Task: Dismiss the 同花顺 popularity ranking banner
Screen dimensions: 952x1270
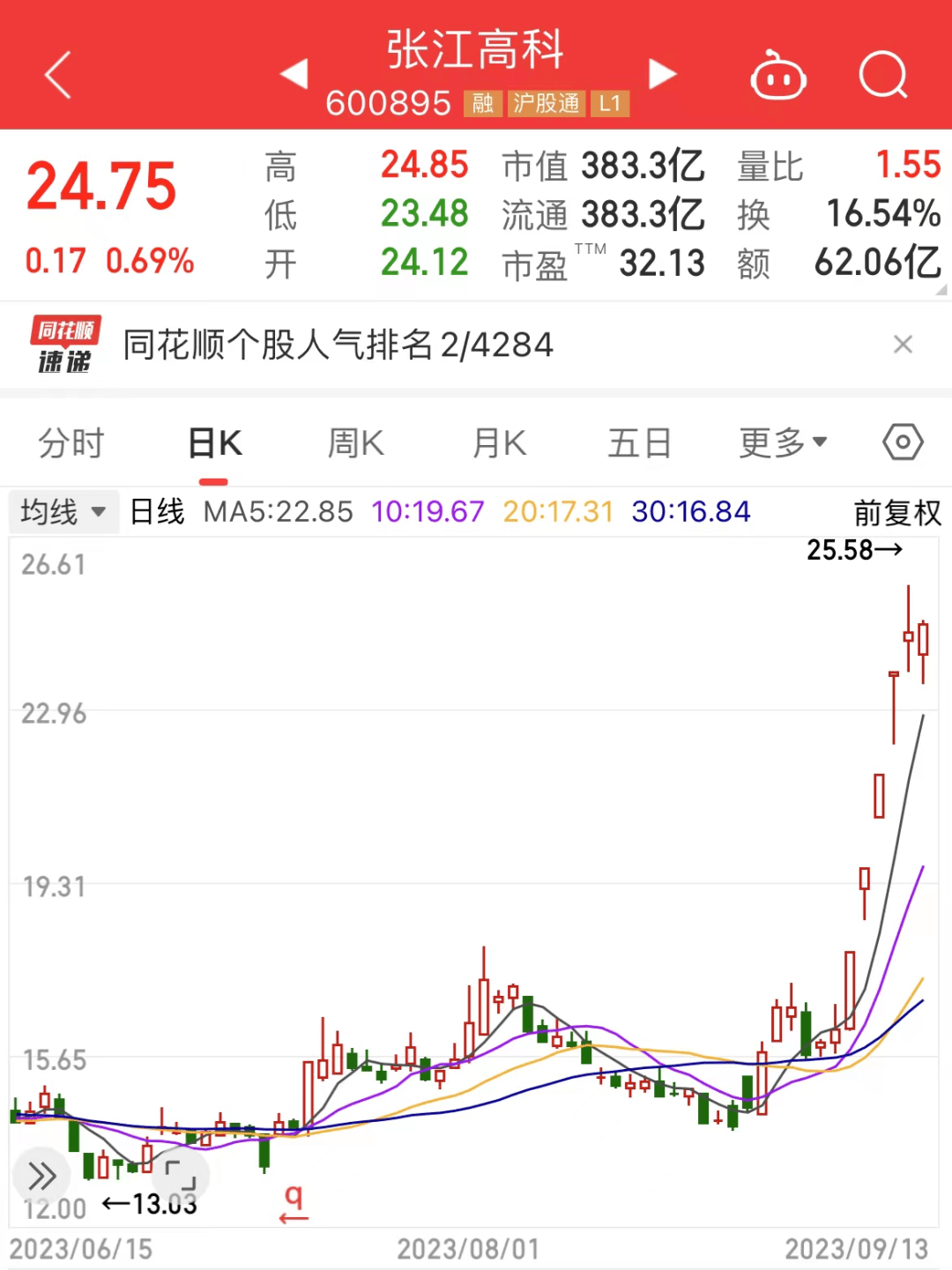Action: point(903,345)
